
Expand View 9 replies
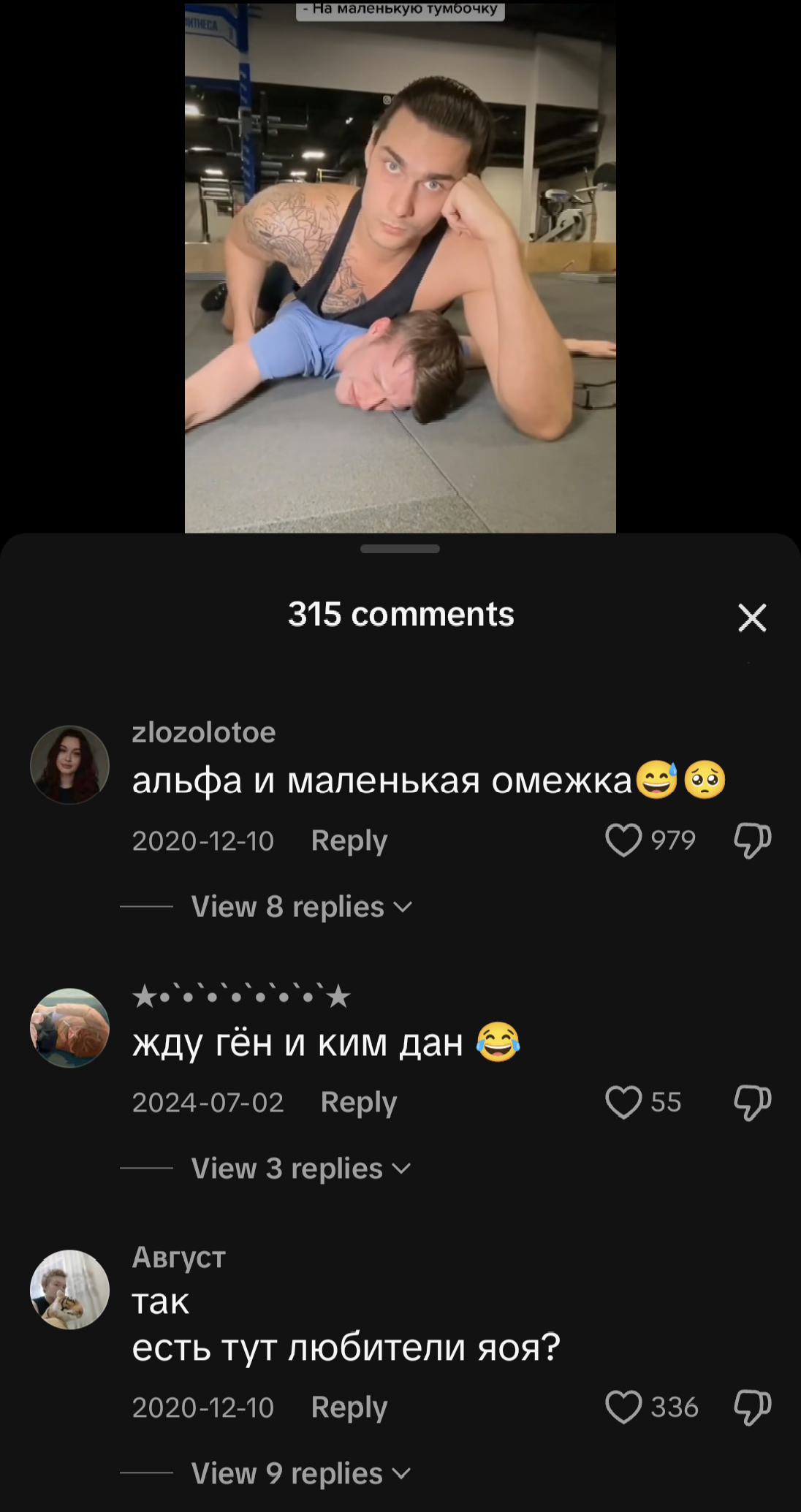[300, 1474]
